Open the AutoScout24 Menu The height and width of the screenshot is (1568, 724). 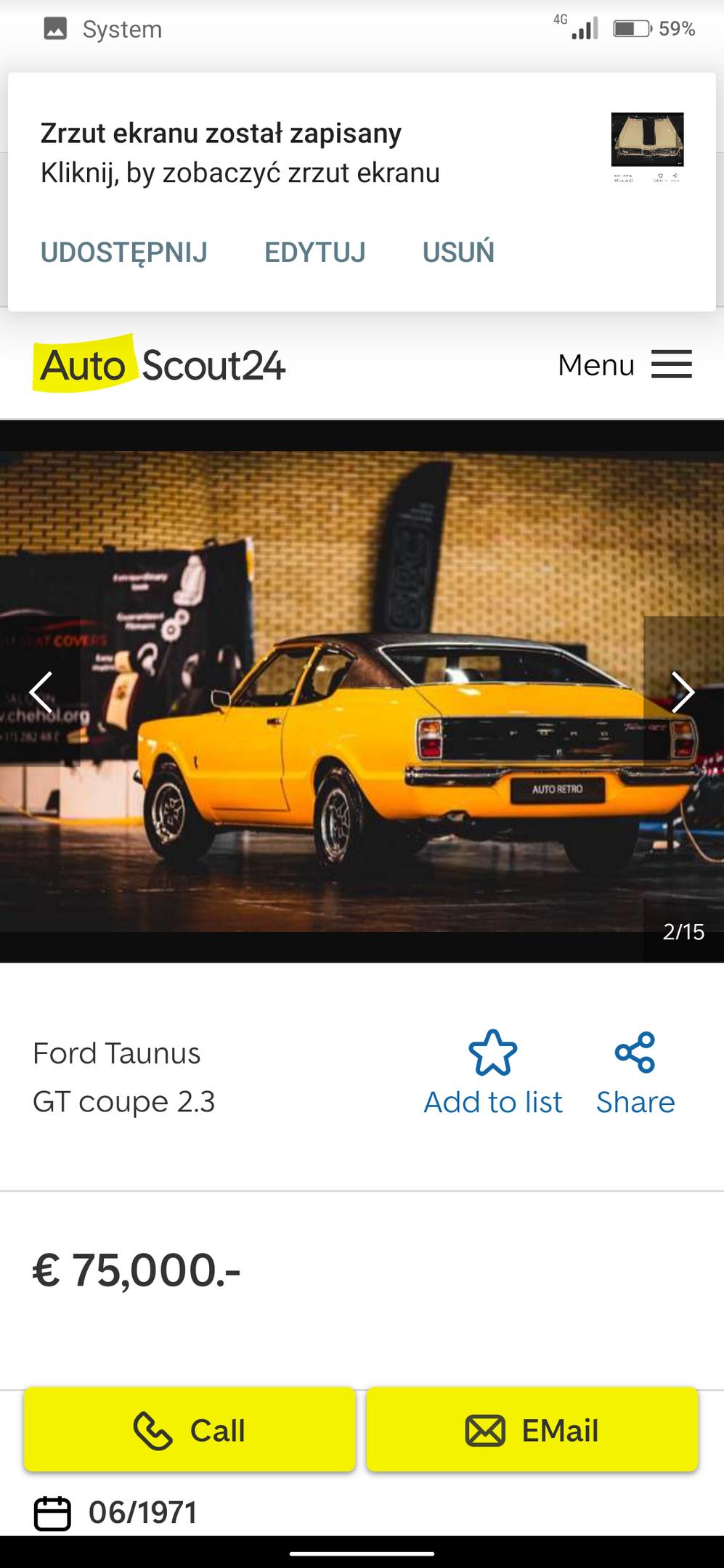pos(625,364)
